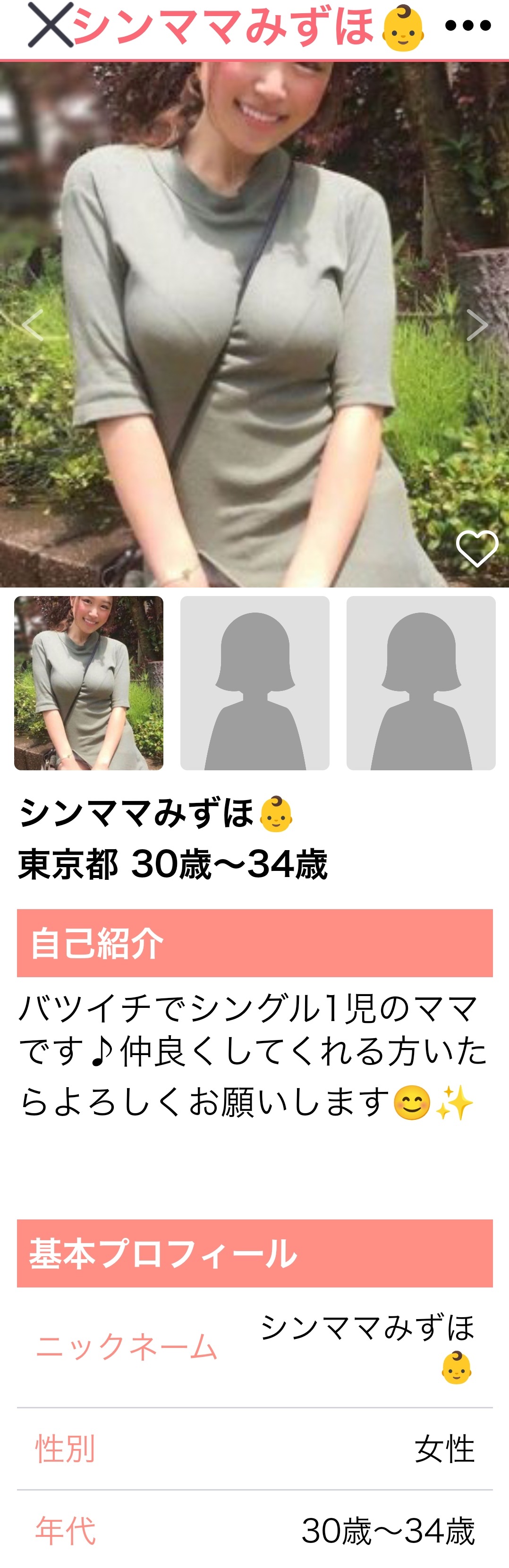The width and height of the screenshot is (509, 1568).
Task: Close the profile with the X icon
Action: click(50, 26)
